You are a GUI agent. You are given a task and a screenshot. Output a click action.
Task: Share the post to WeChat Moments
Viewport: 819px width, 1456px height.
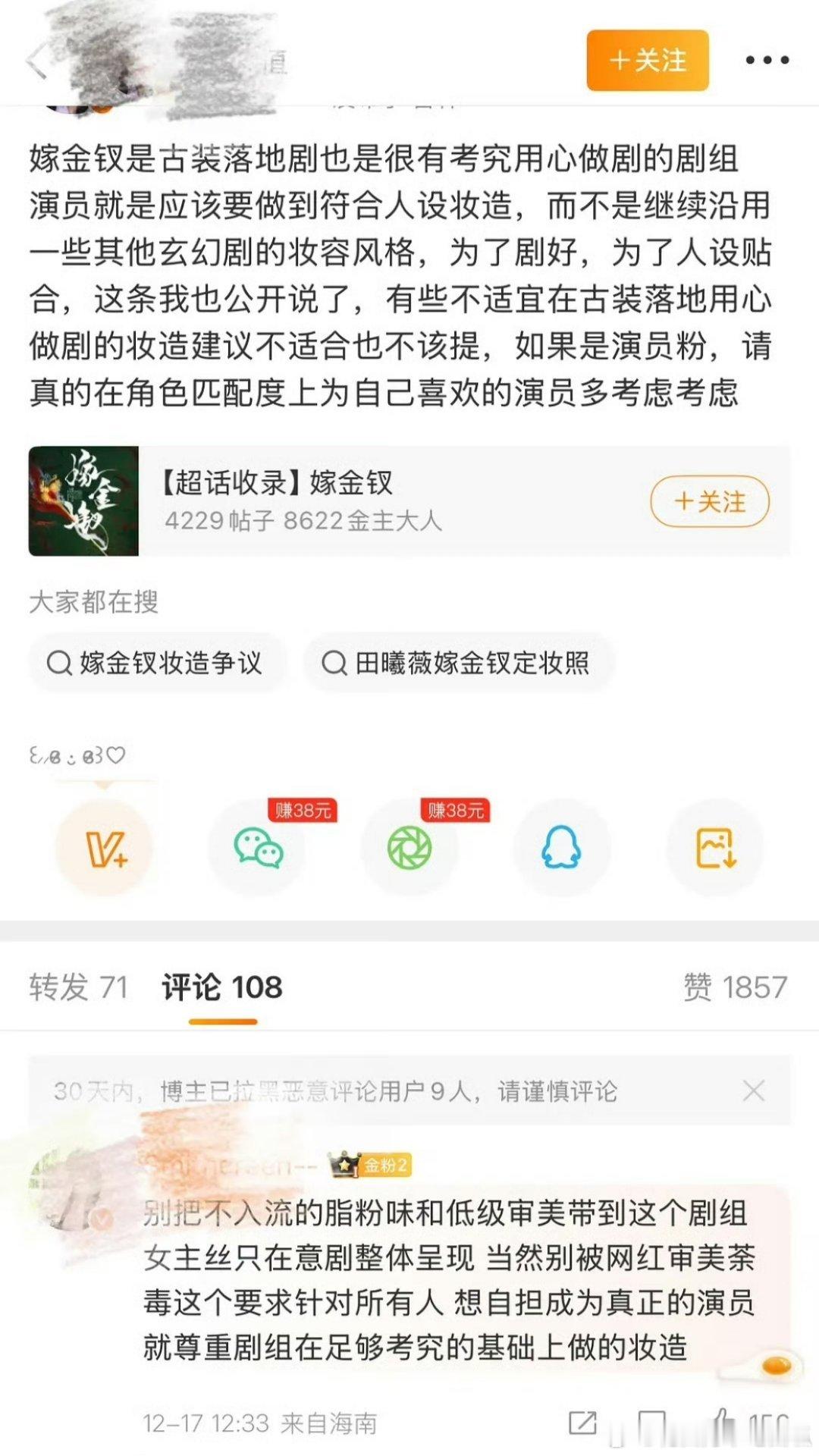coord(409,848)
